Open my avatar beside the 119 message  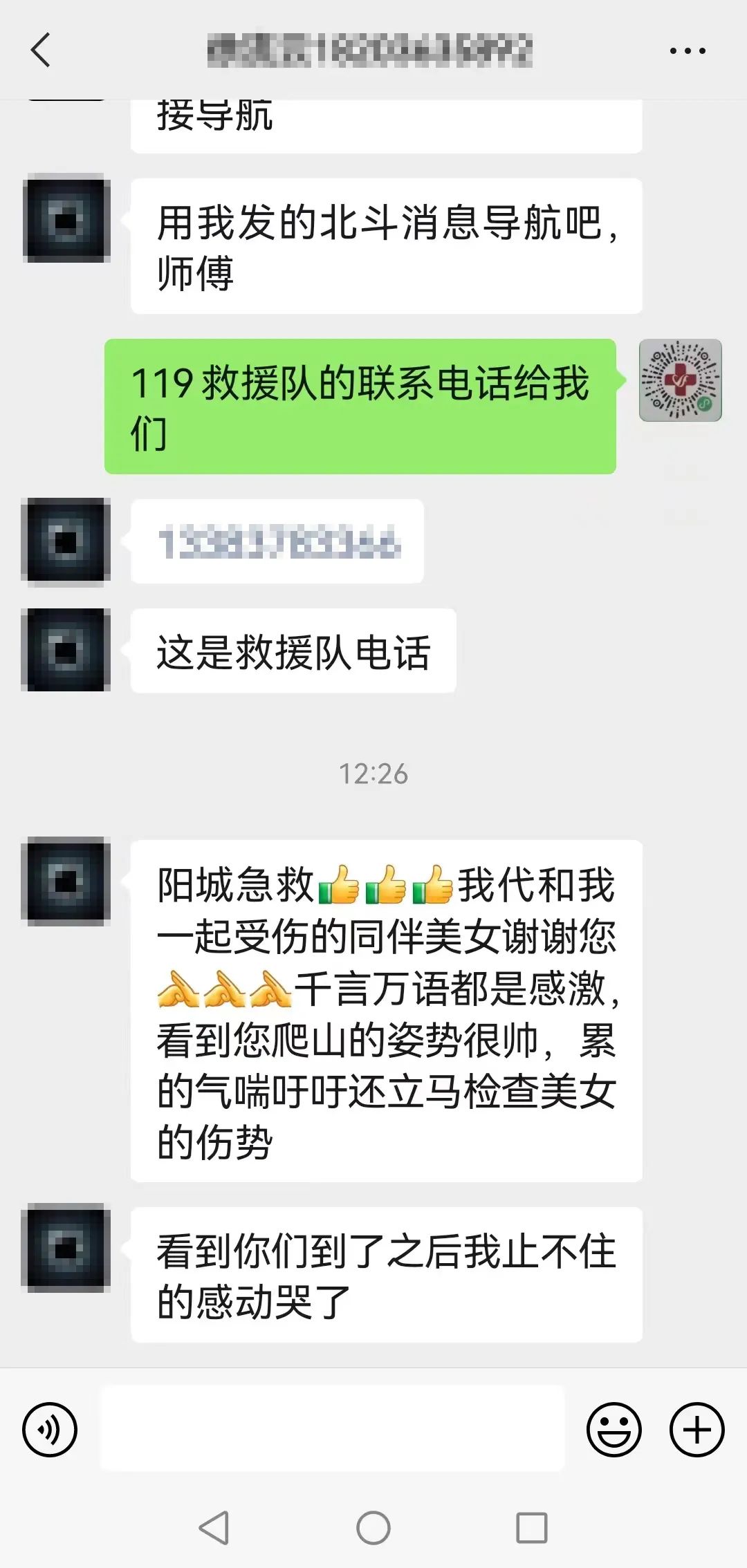click(680, 380)
